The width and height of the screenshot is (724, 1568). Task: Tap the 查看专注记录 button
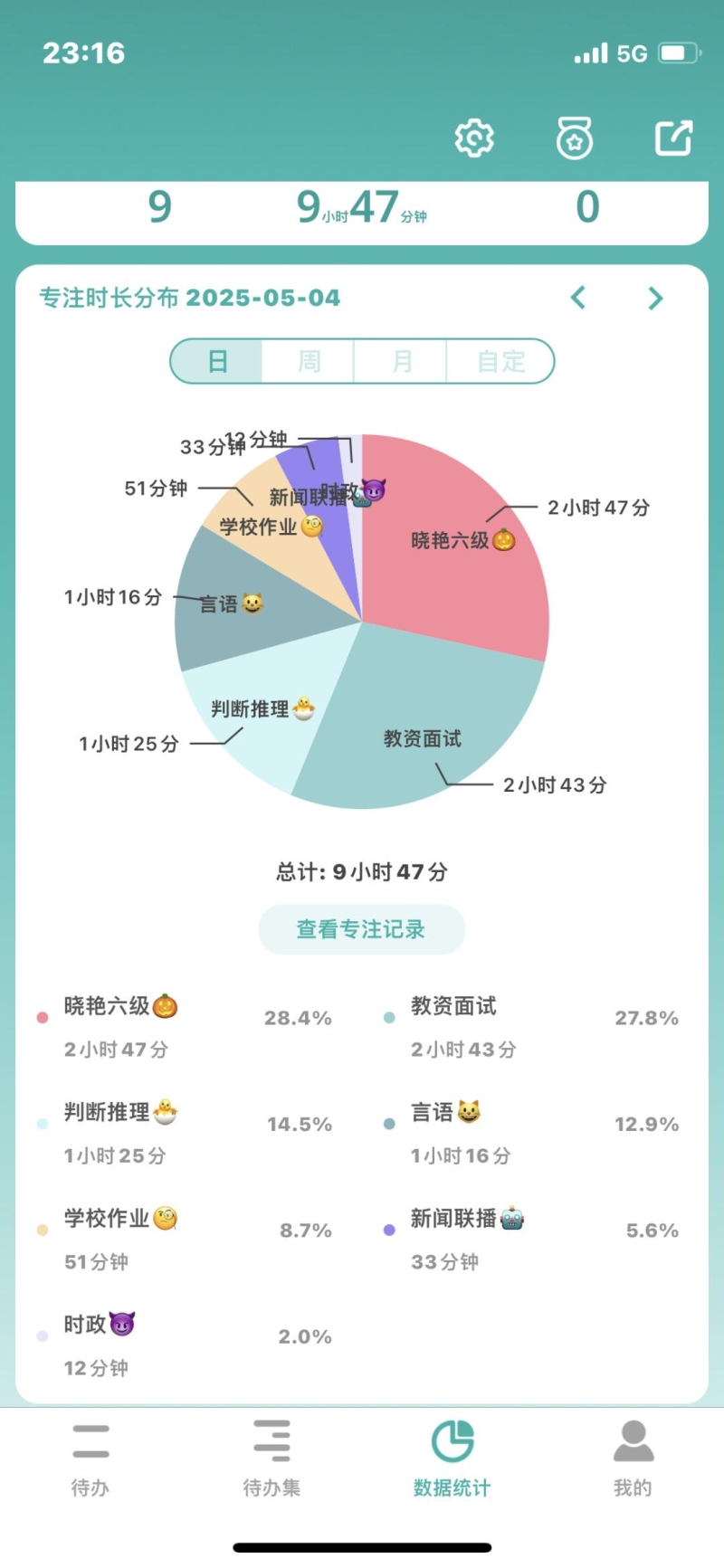point(361,929)
